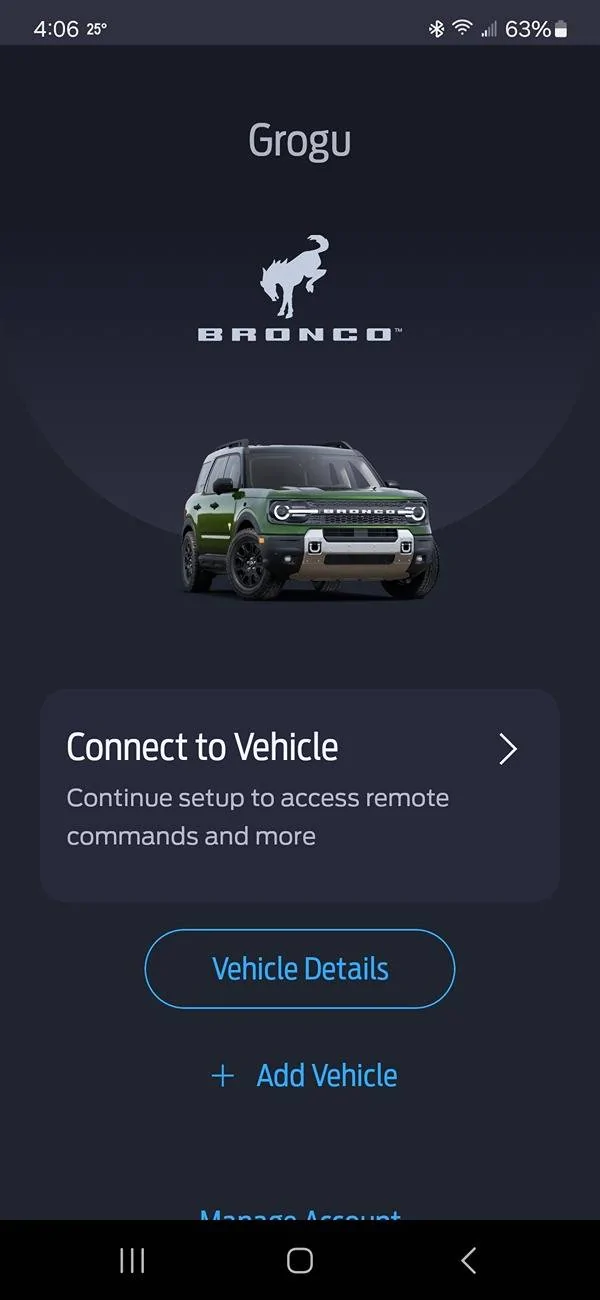600x1300 pixels.
Task: Open Vehicle Details
Action: coord(300,968)
